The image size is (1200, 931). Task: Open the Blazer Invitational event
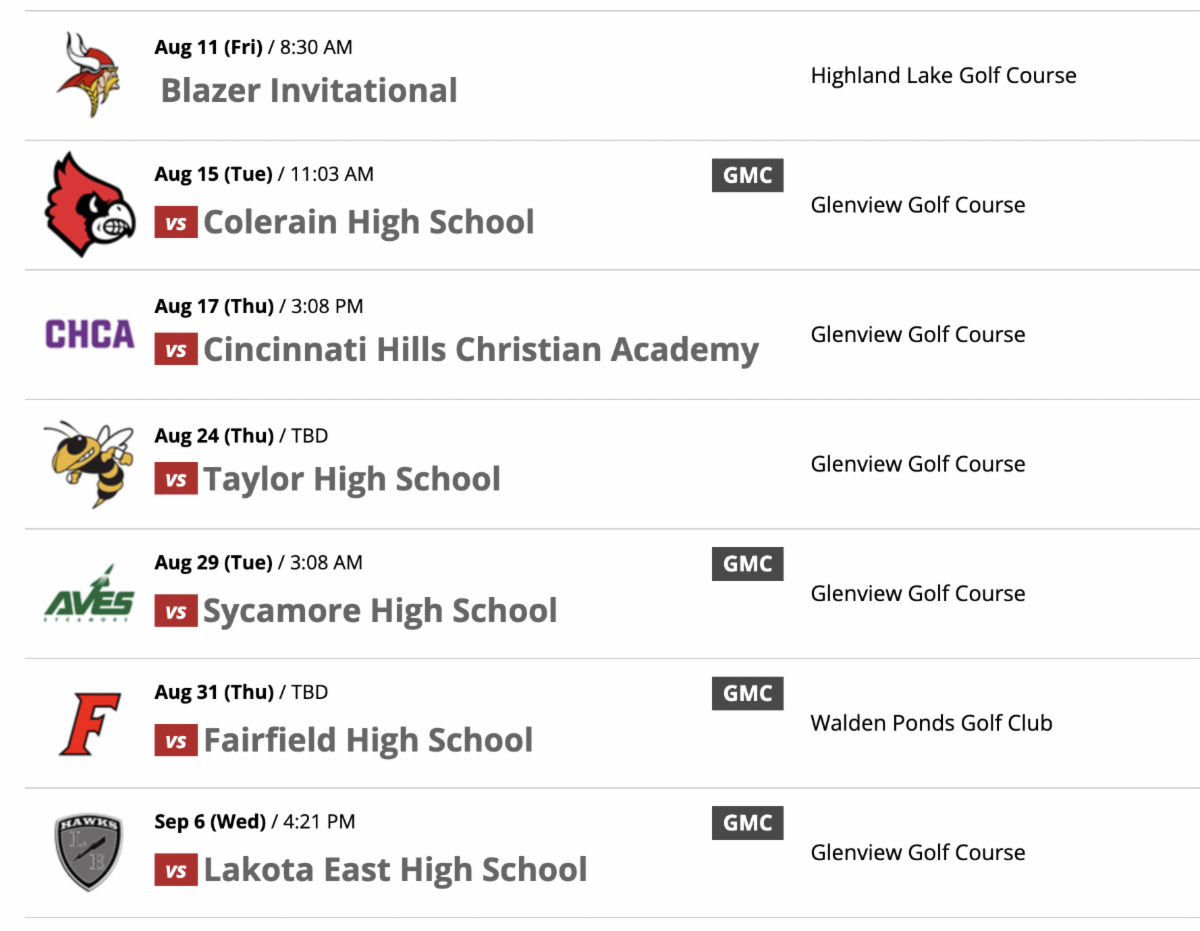click(309, 90)
